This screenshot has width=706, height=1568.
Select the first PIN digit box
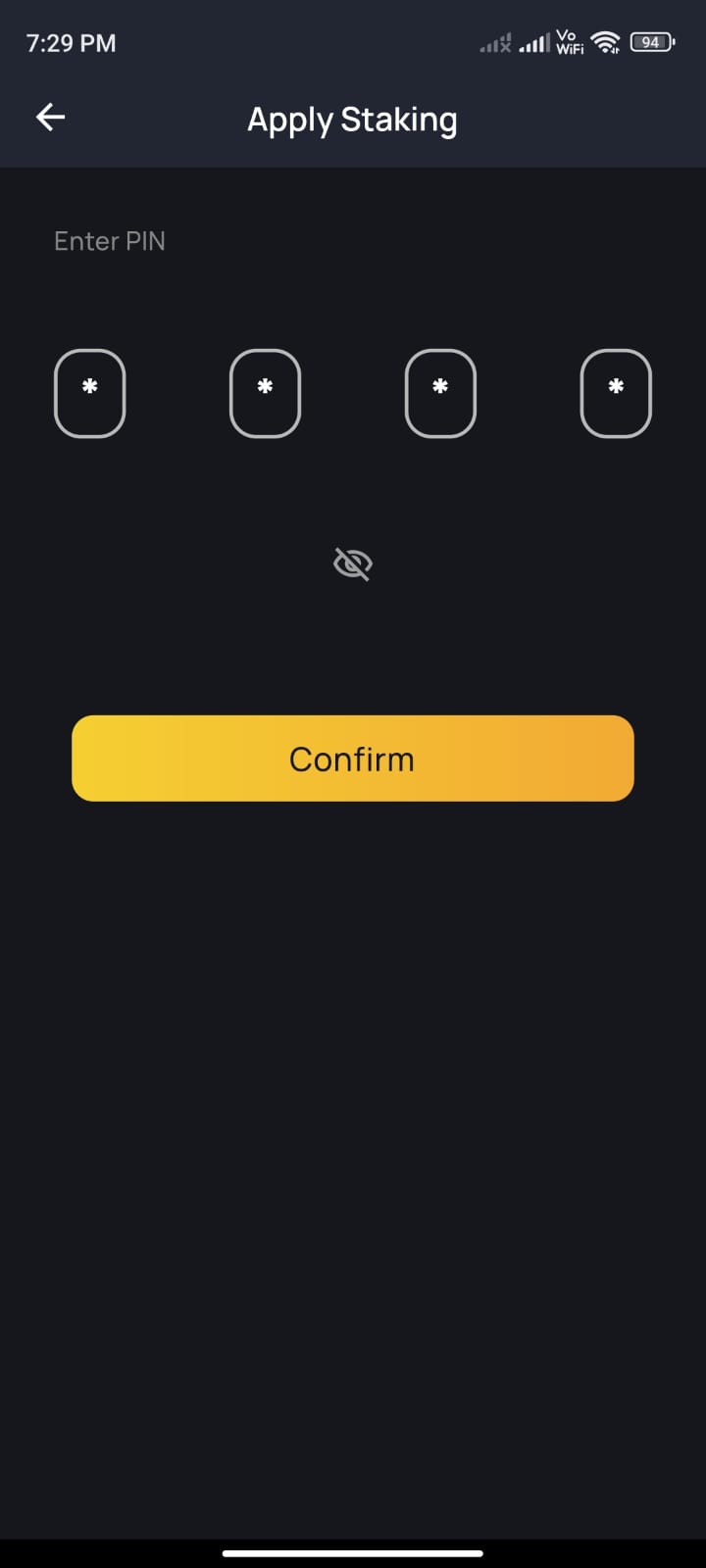(x=89, y=393)
